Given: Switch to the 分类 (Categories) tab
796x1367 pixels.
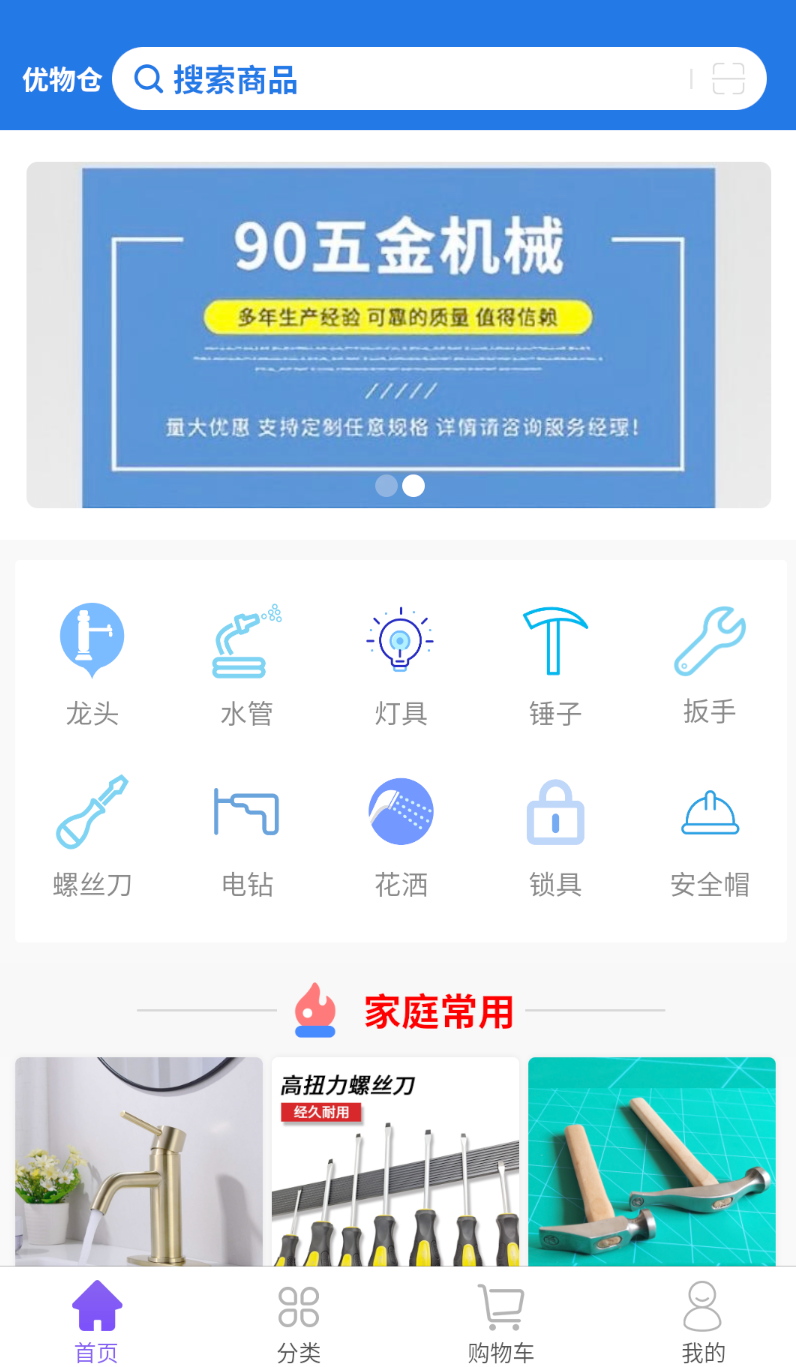Looking at the screenshot, I should (298, 1320).
